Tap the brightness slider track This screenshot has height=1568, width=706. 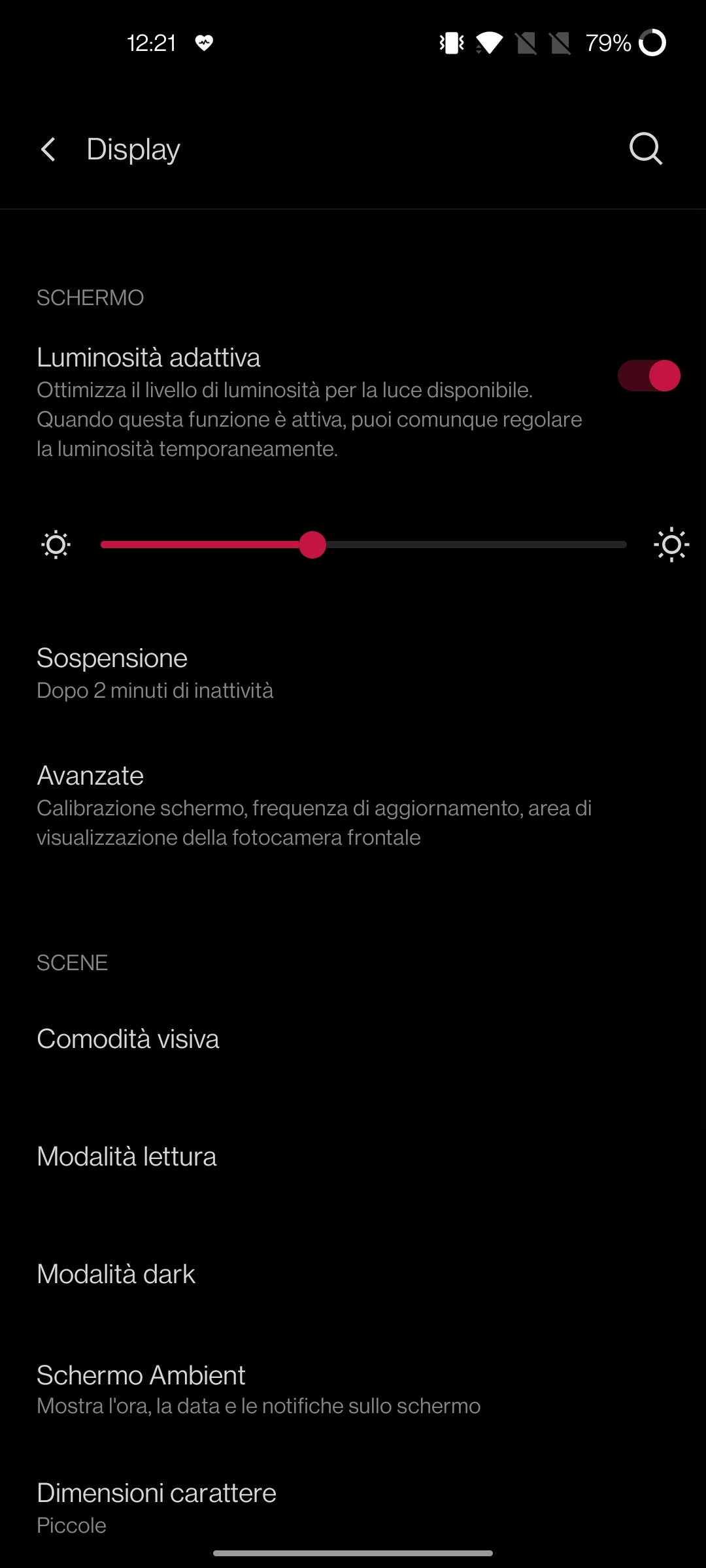(363, 545)
